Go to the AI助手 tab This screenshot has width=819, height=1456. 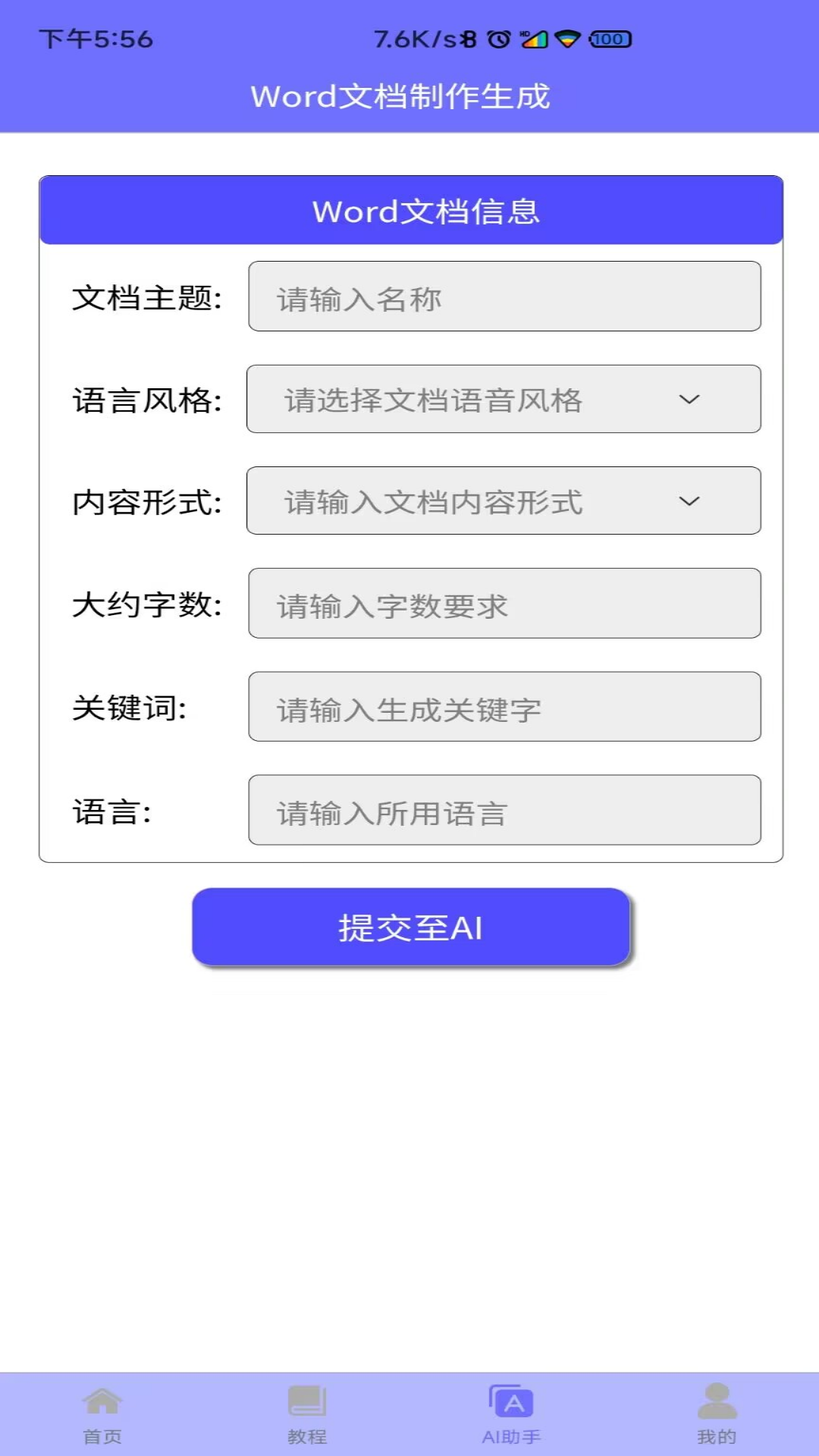tap(511, 1414)
